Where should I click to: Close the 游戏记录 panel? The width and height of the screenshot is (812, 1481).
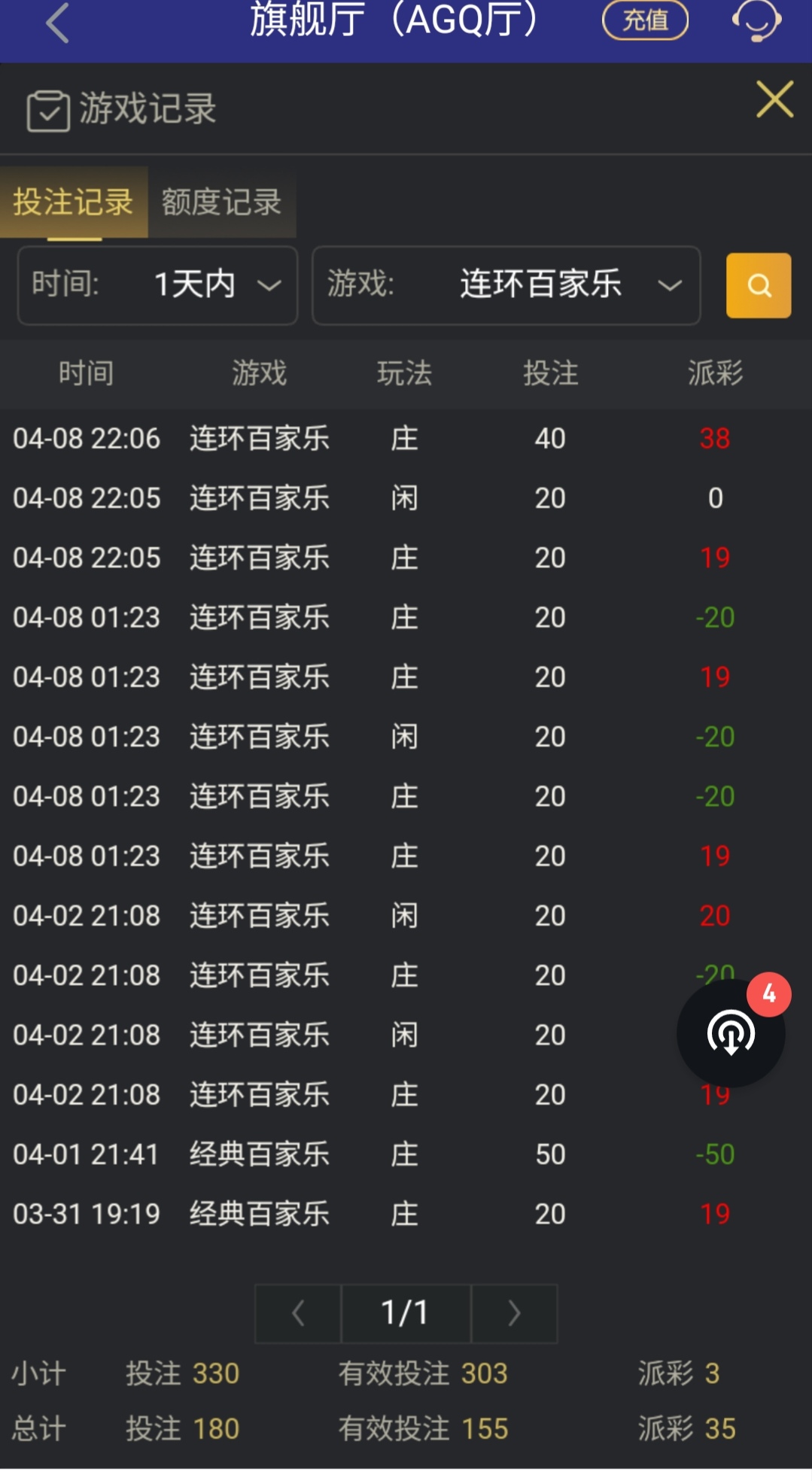click(774, 99)
